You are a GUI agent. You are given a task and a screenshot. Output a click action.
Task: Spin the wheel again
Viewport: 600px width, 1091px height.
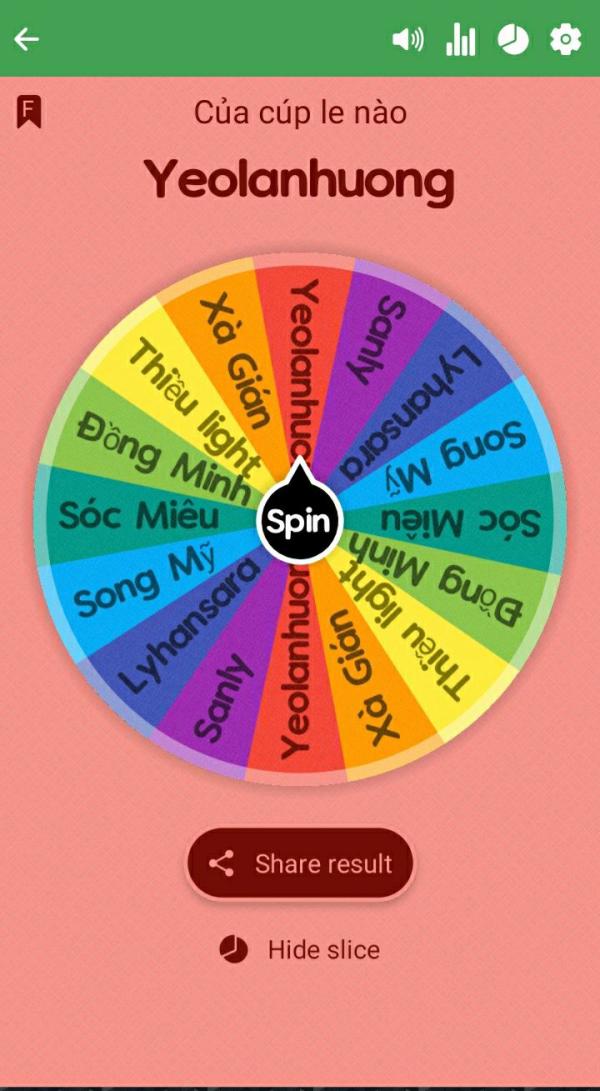coord(299,519)
